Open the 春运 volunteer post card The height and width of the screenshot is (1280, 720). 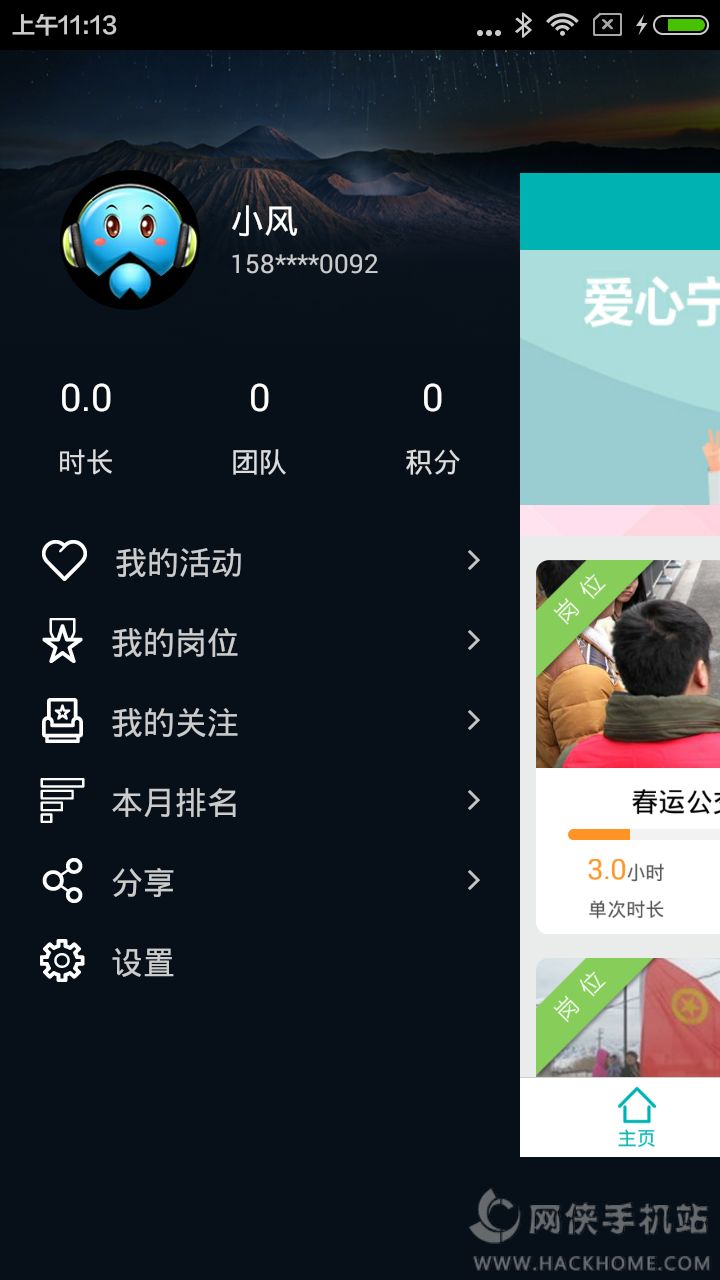[x=628, y=746]
